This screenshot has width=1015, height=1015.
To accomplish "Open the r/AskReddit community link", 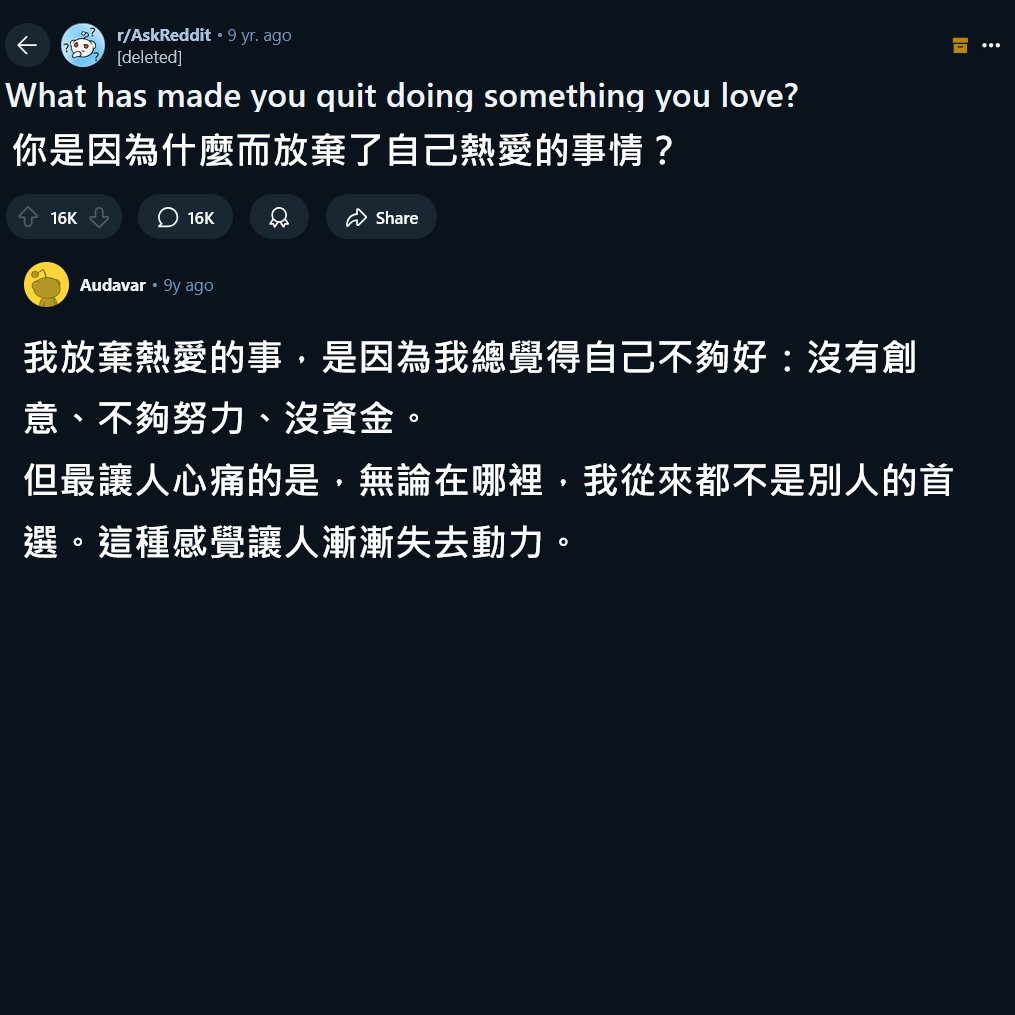I will tap(164, 35).
